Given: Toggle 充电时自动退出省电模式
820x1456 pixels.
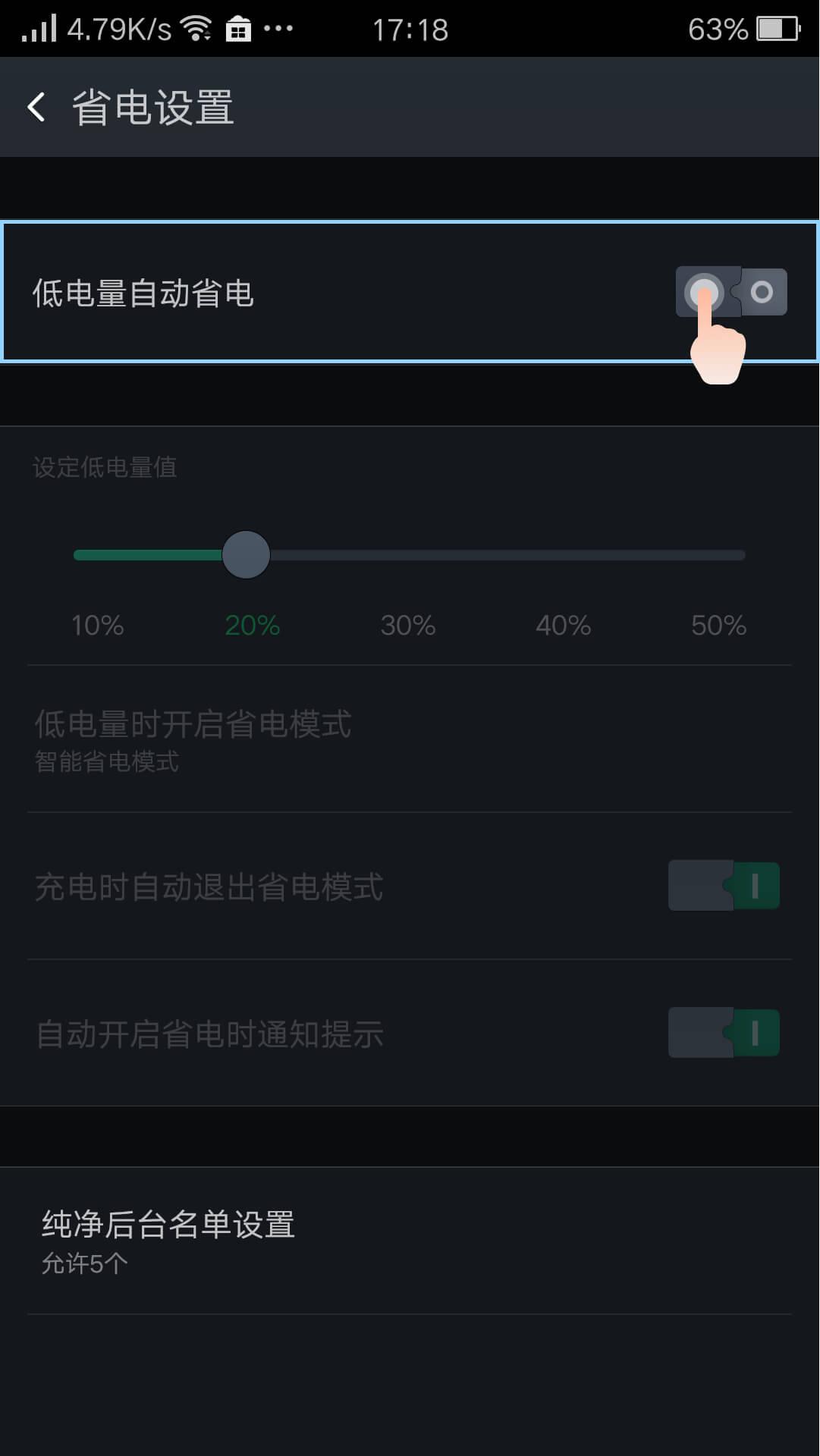Looking at the screenshot, I should tap(723, 886).
